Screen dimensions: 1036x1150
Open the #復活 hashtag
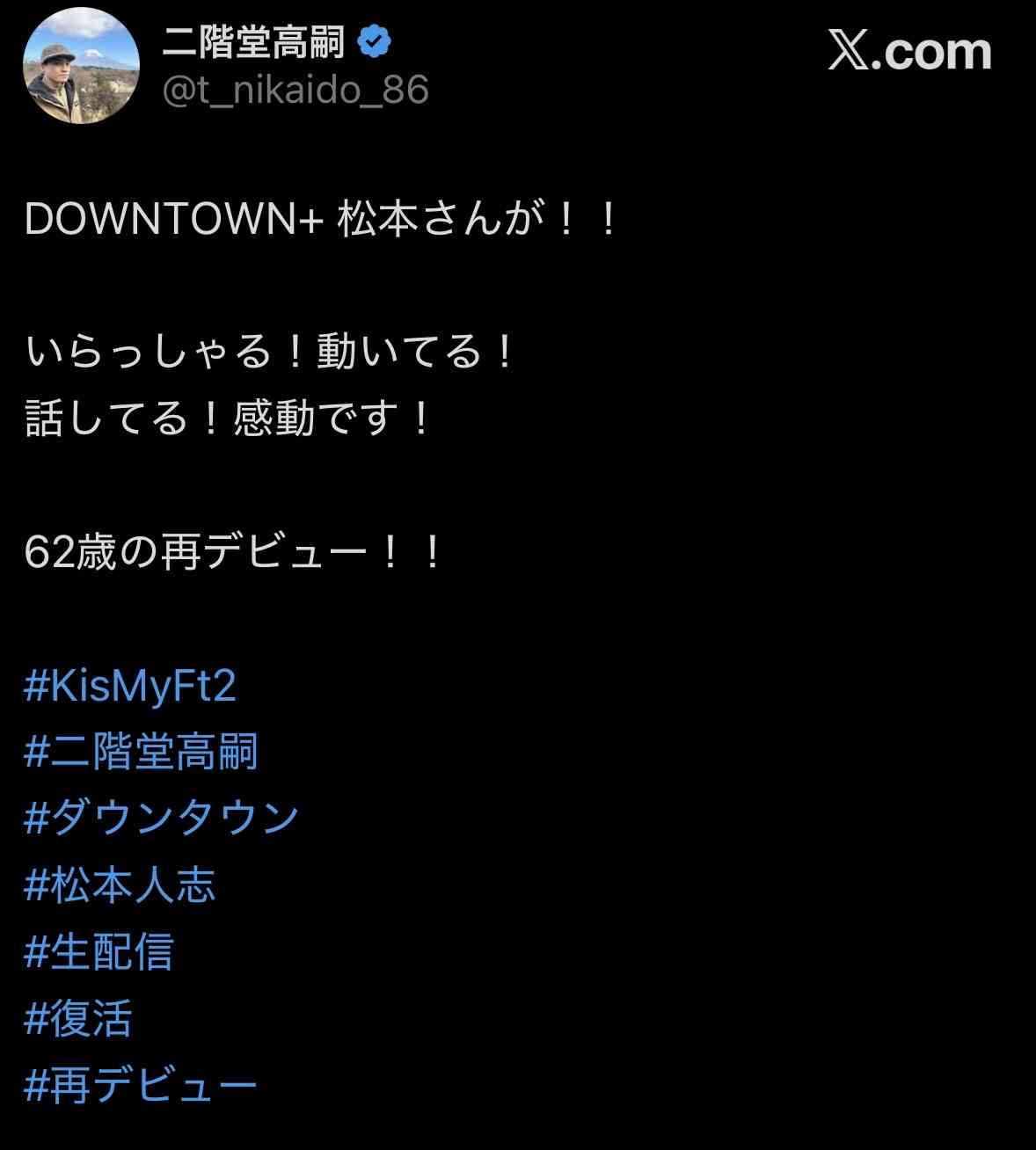click(79, 1019)
